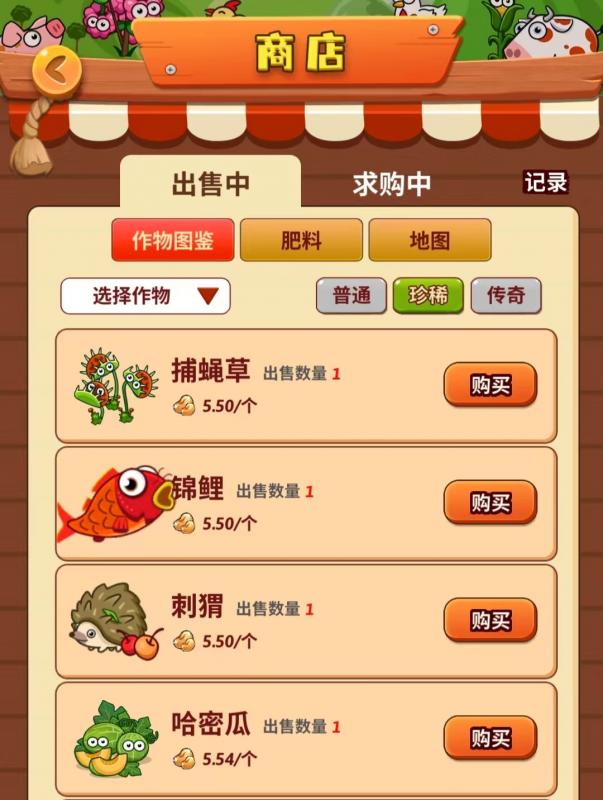Expand the 选择作物 dropdown
603x800 pixels.
point(145,296)
